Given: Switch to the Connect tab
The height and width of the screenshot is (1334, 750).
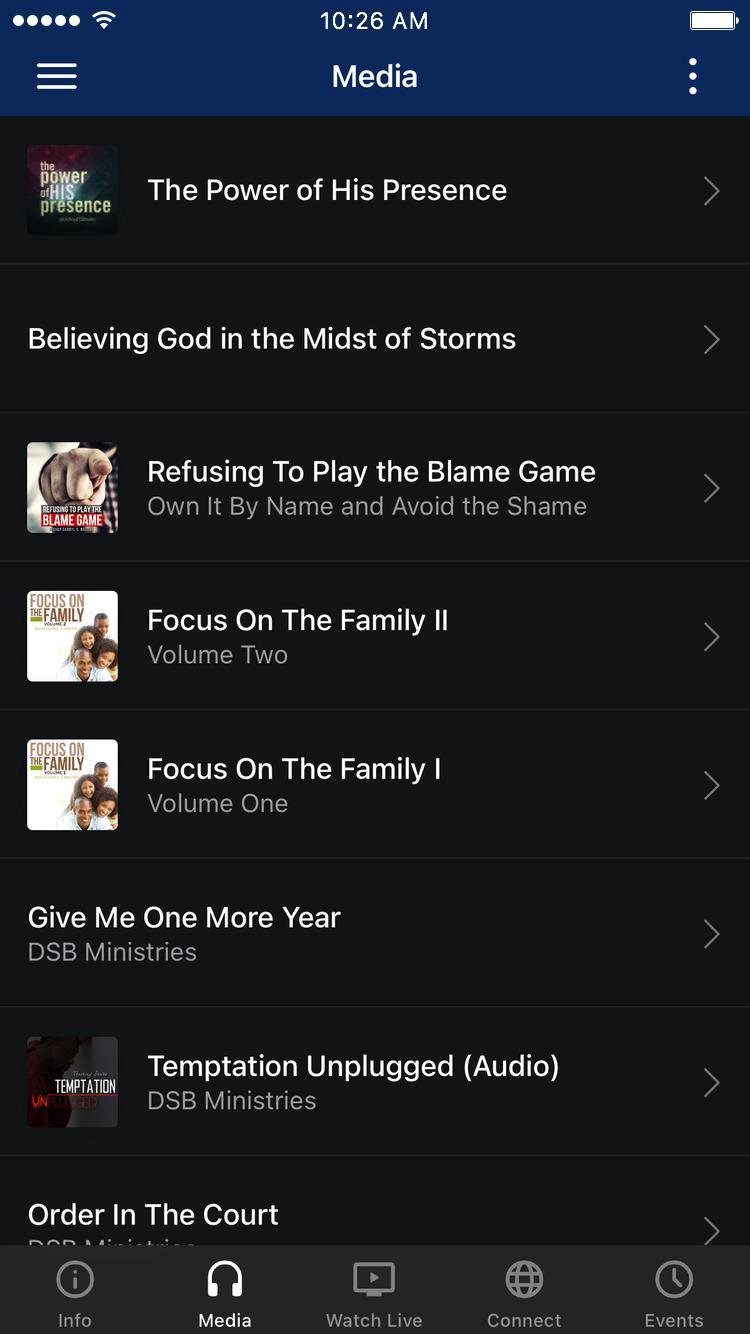Looking at the screenshot, I should (x=524, y=1294).
